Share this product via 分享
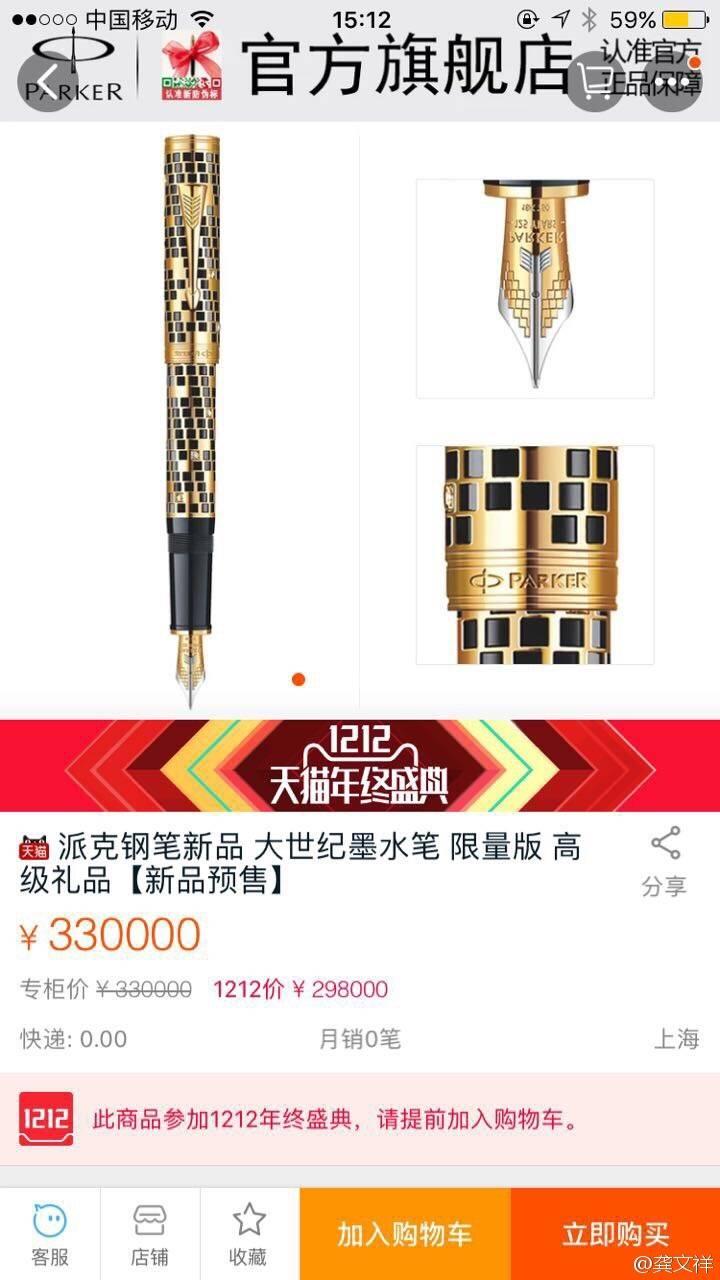The width and height of the screenshot is (720, 1280). (665, 861)
